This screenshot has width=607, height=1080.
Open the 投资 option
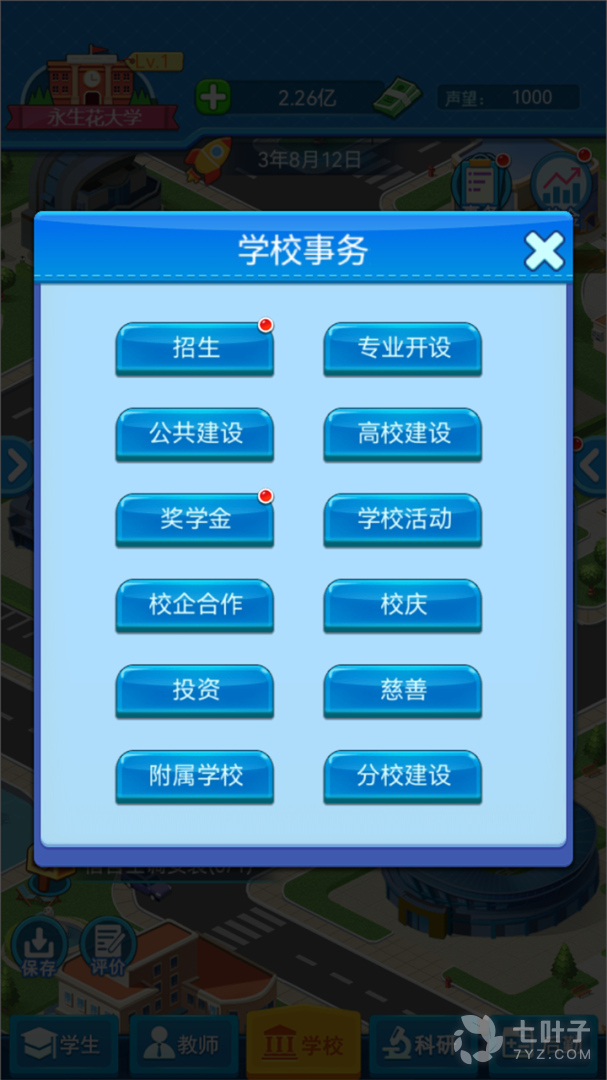(195, 691)
